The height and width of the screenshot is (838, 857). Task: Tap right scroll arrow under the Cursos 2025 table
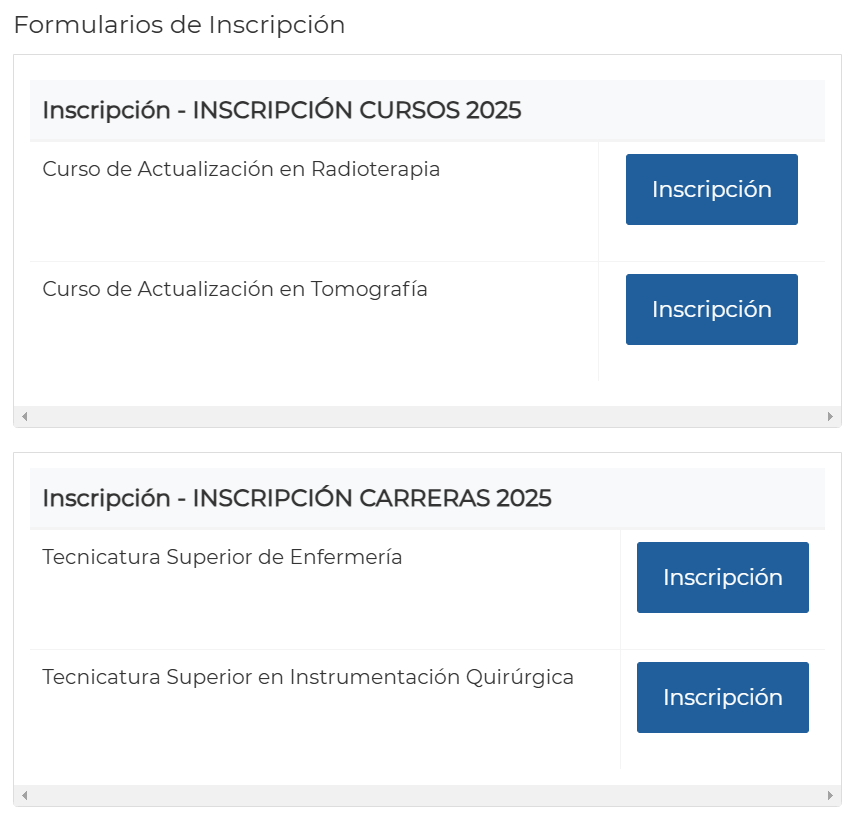tap(830, 416)
